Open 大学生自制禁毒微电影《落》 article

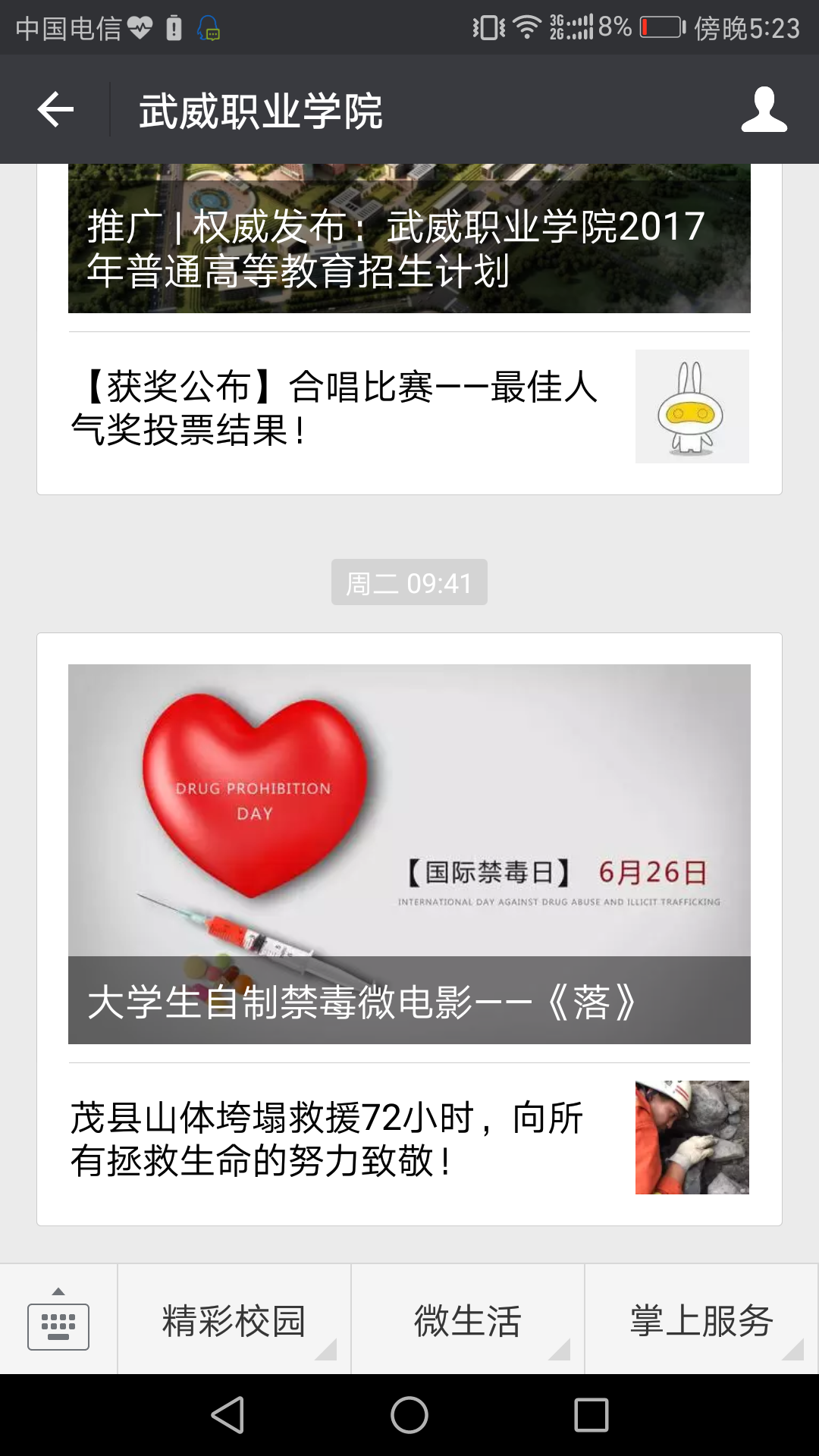tap(409, 854)
